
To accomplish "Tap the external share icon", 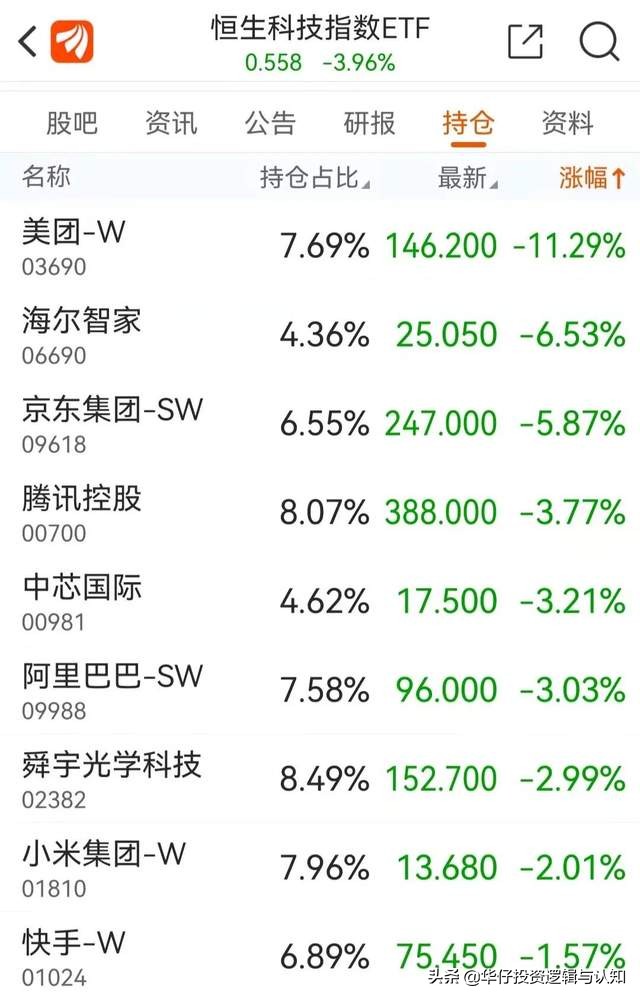I will pos(525,42).
